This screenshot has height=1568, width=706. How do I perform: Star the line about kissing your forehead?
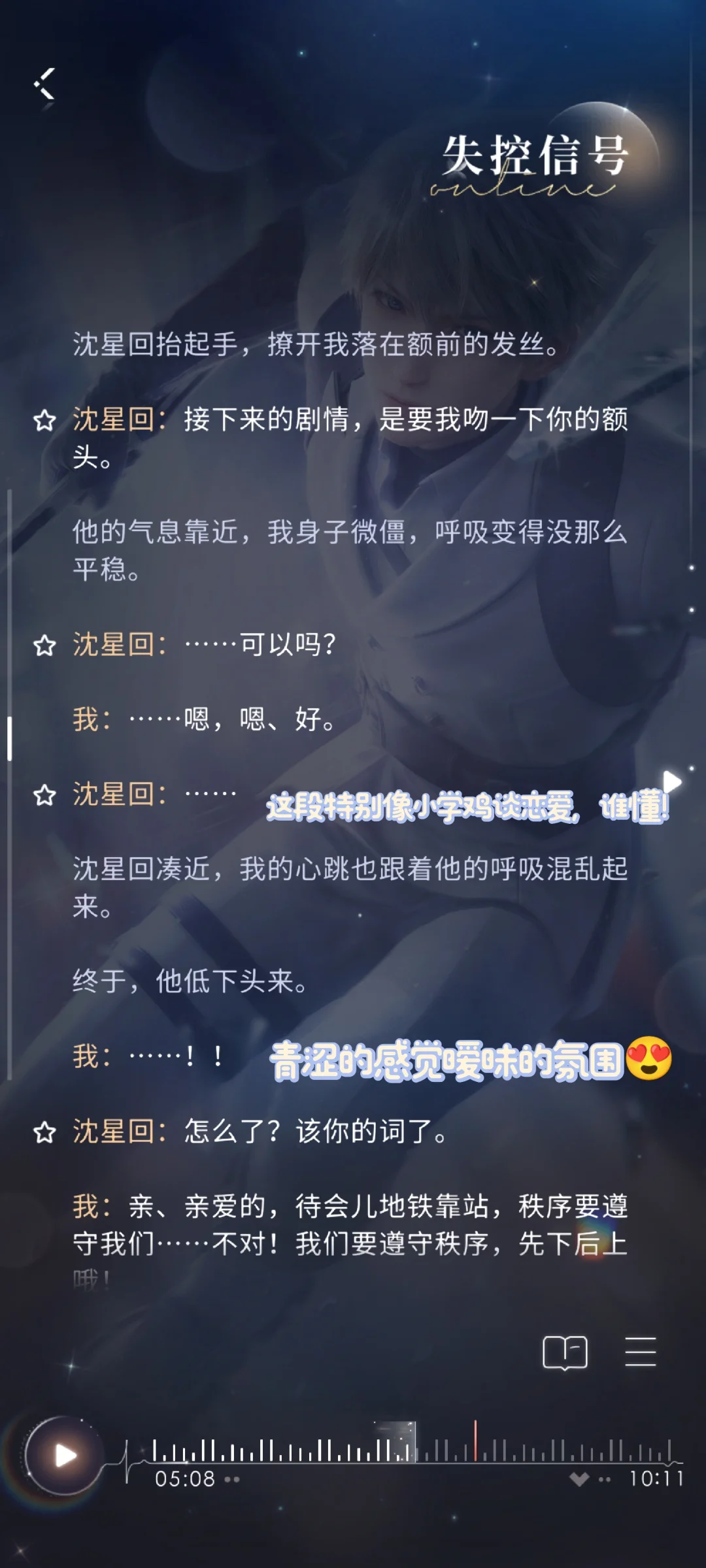tap(44, 420)
